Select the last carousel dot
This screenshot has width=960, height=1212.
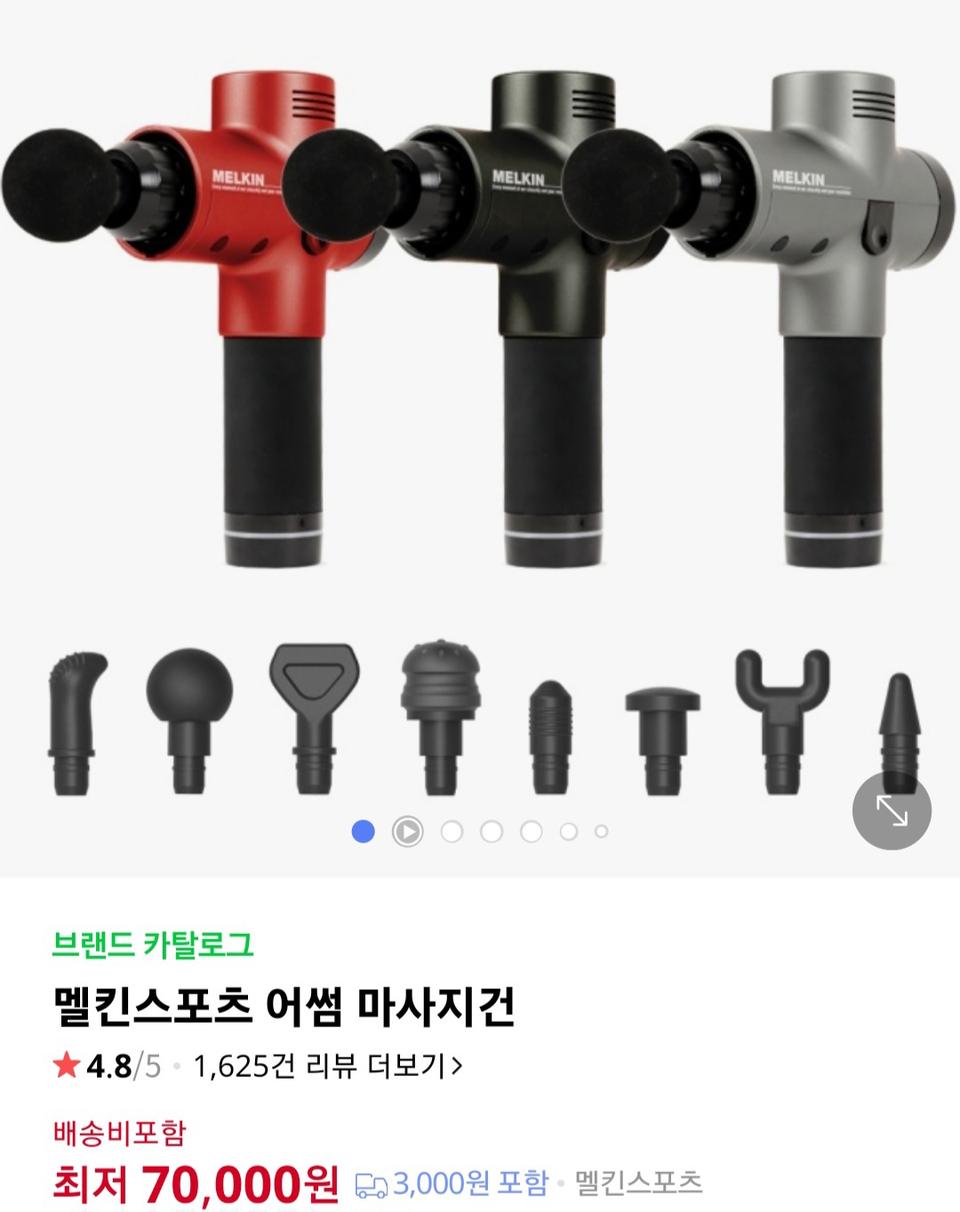(x=599, y=830)
